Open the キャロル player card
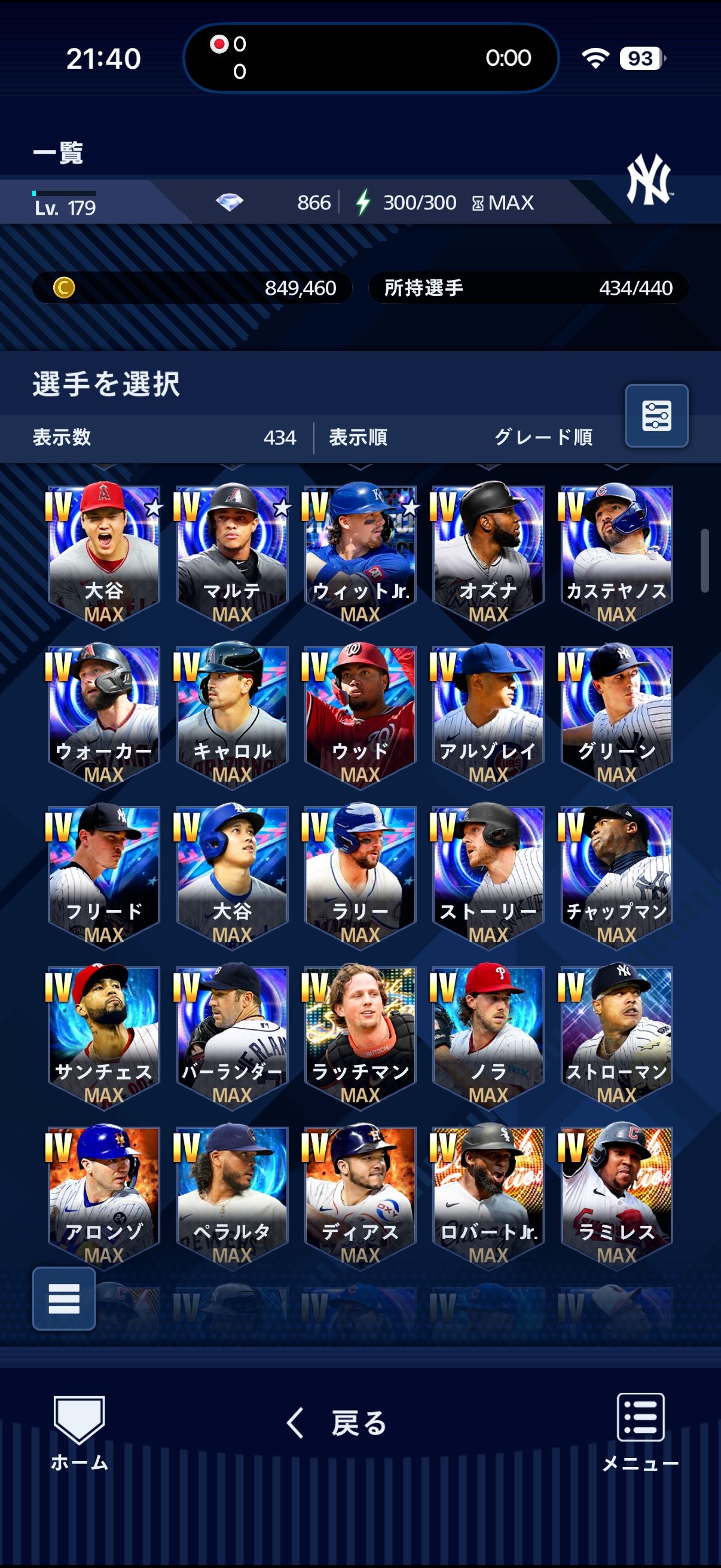The width and height of the screenshot is (721, 1568). (232, 714)
